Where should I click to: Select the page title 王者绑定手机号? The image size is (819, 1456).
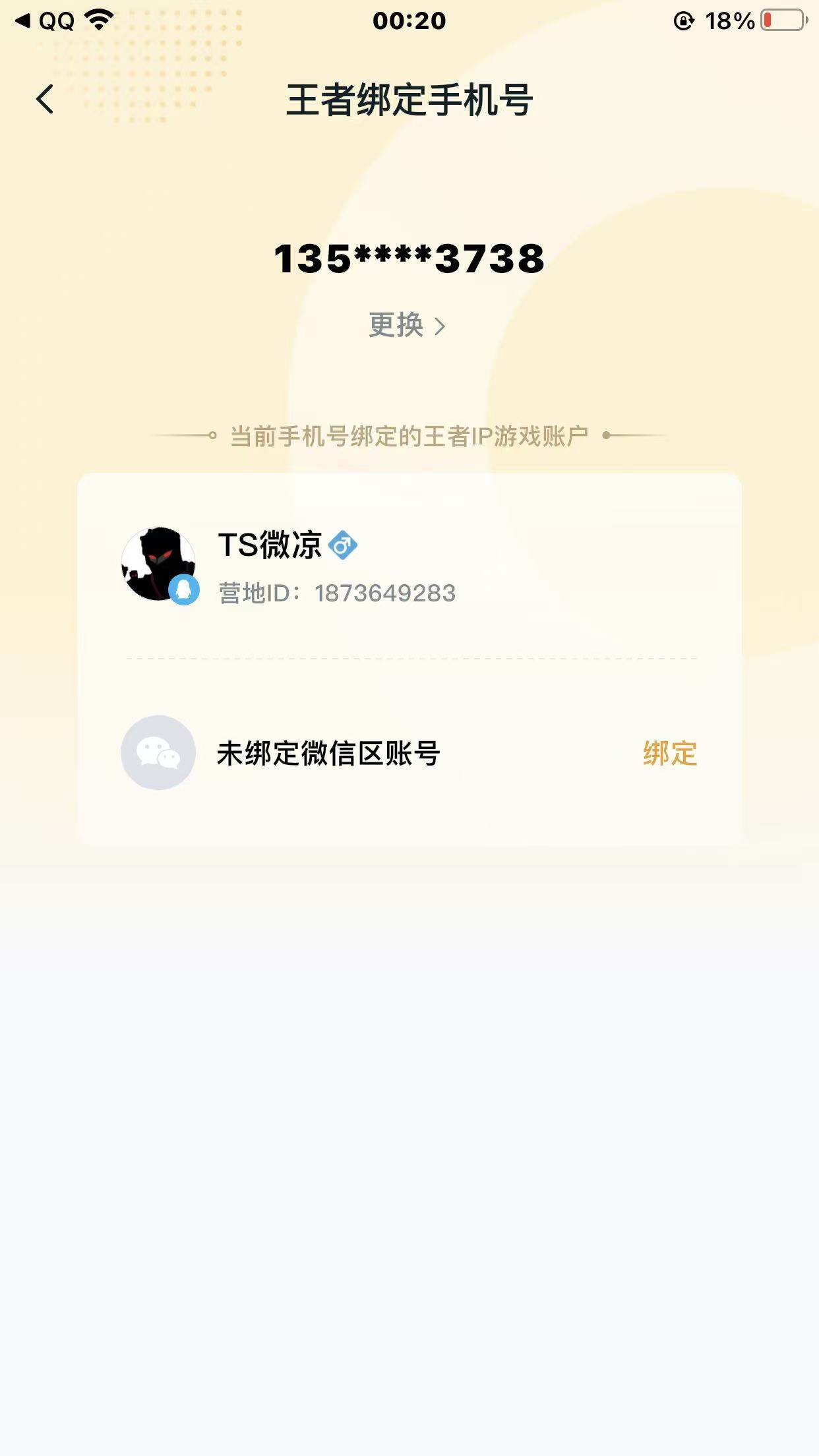tap(409, 99)
